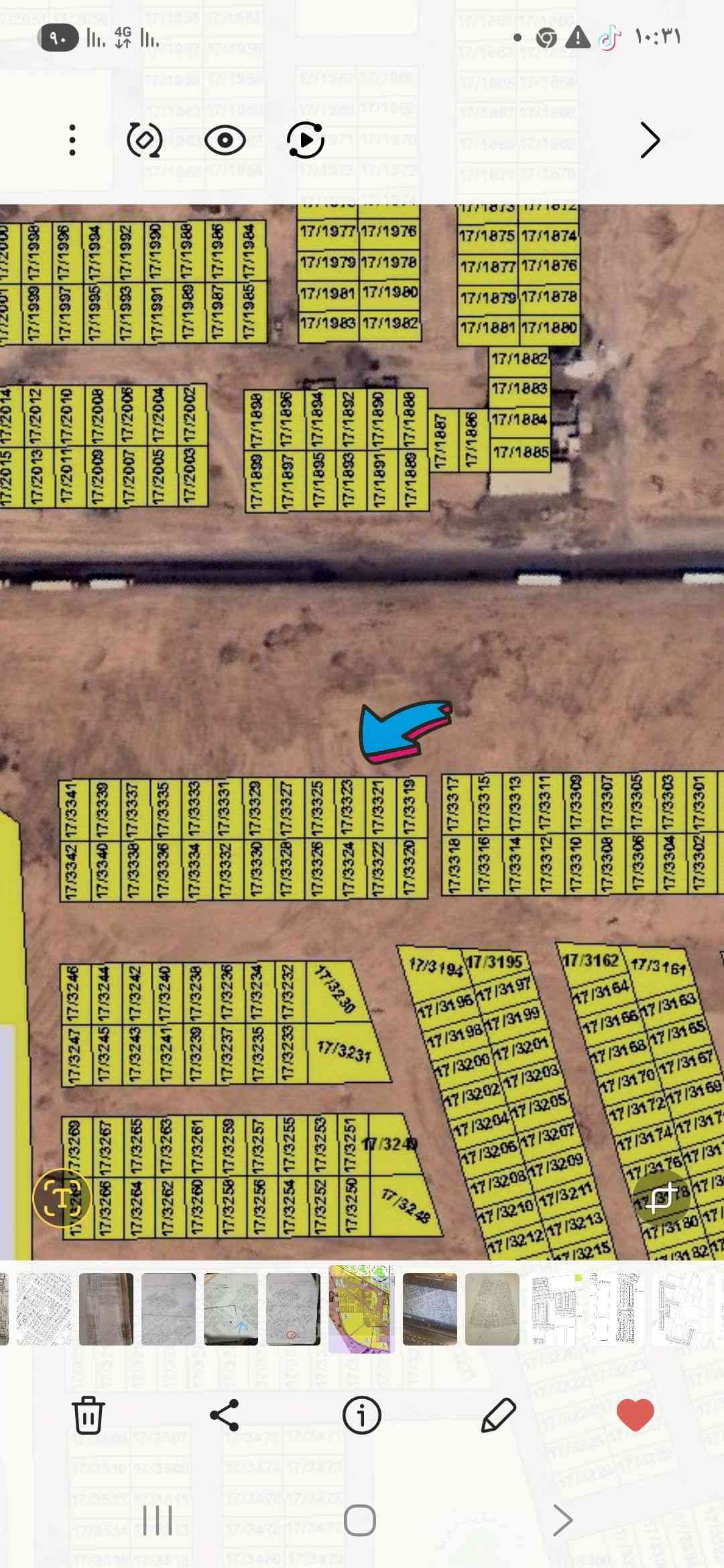724x1568 pixels.
Task: Start the slideshow with the circular play icon
Action: [306, 140]
